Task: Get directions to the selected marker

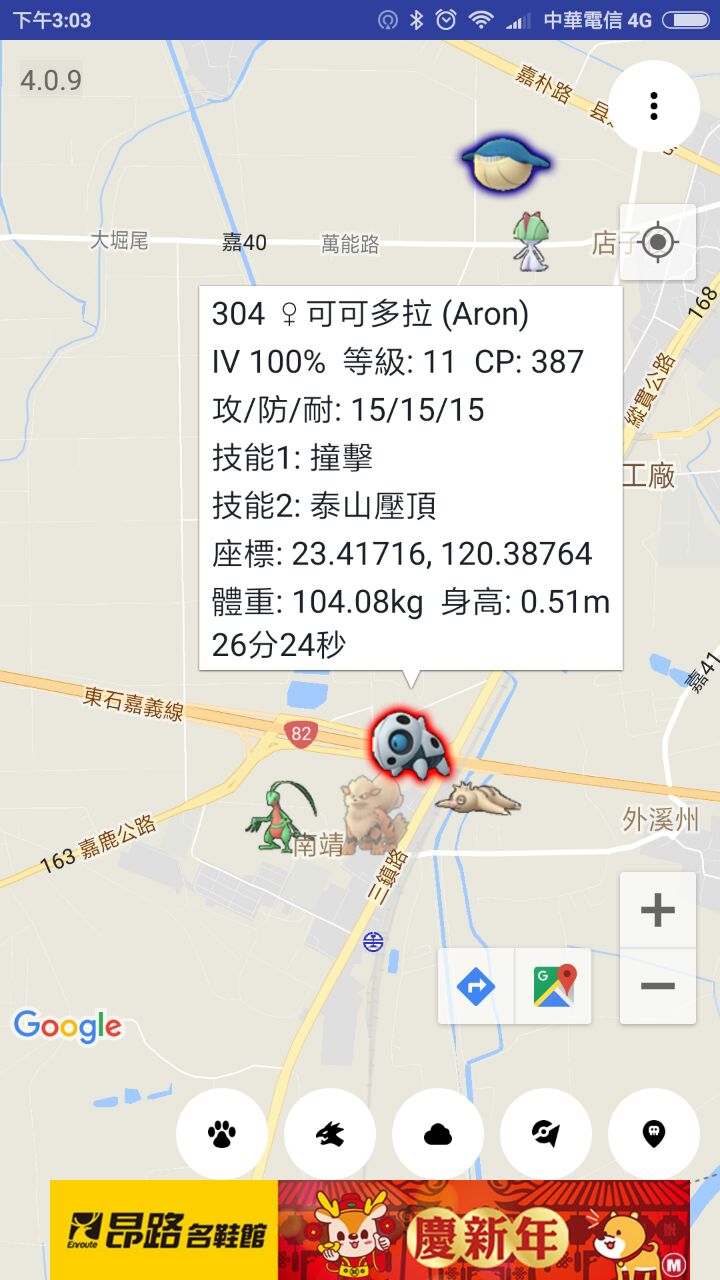Action: [x=476, y=987]
